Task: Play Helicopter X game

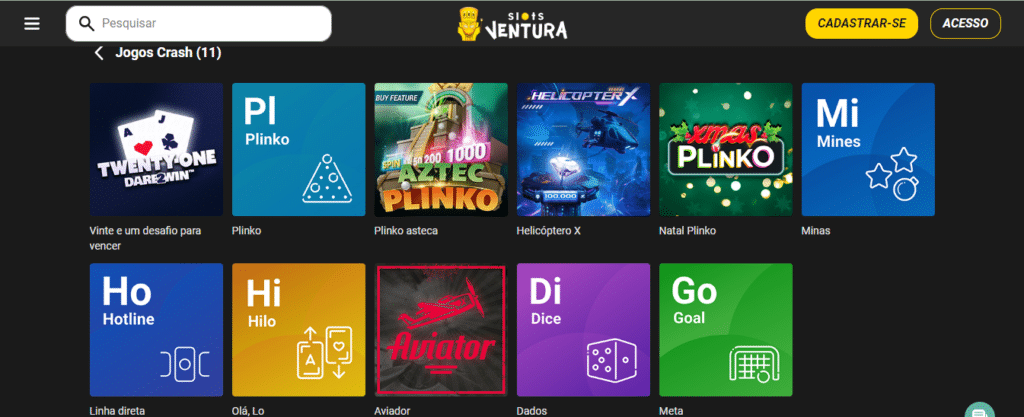Action: click(x=583, y=149)
